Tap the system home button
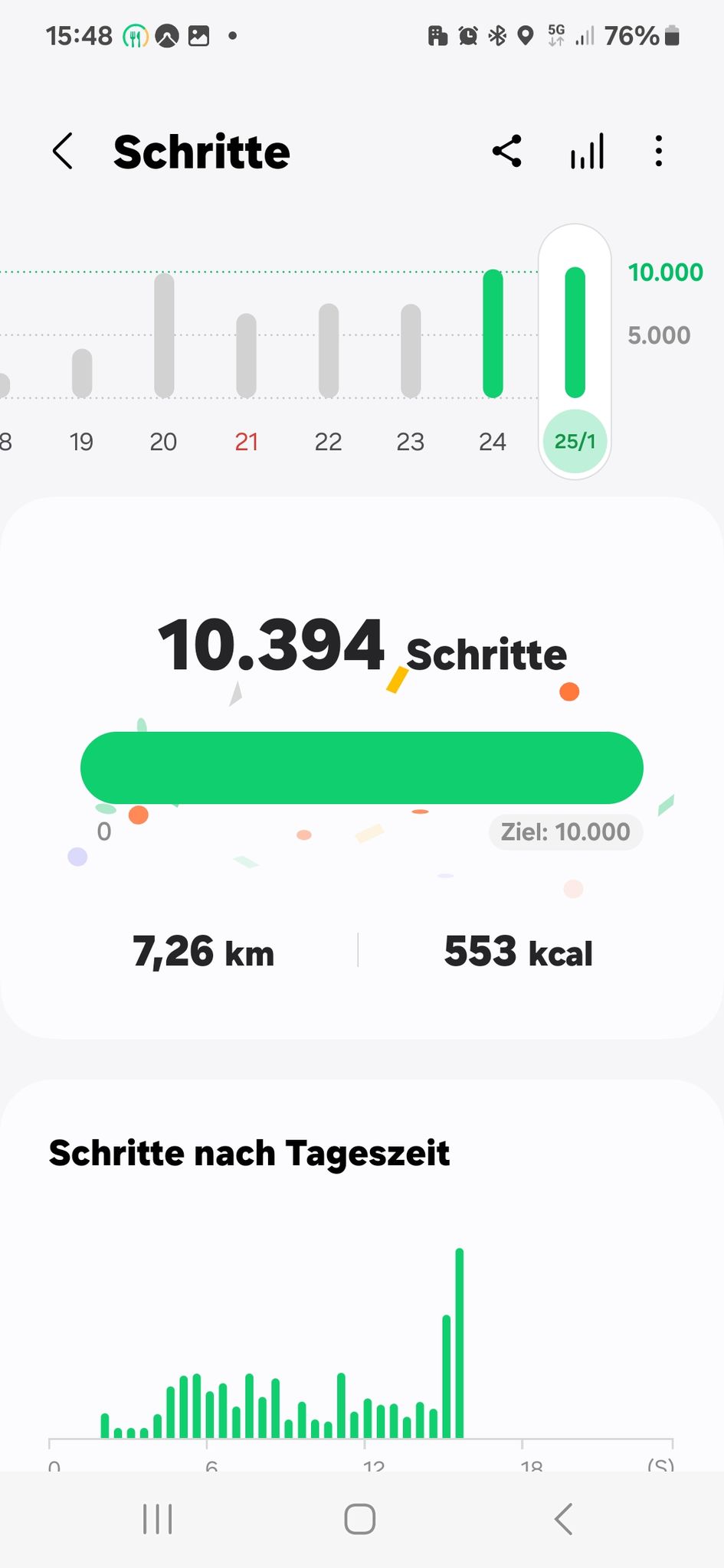Screen dimensions: 724x1568 (x=360, y=1519)
